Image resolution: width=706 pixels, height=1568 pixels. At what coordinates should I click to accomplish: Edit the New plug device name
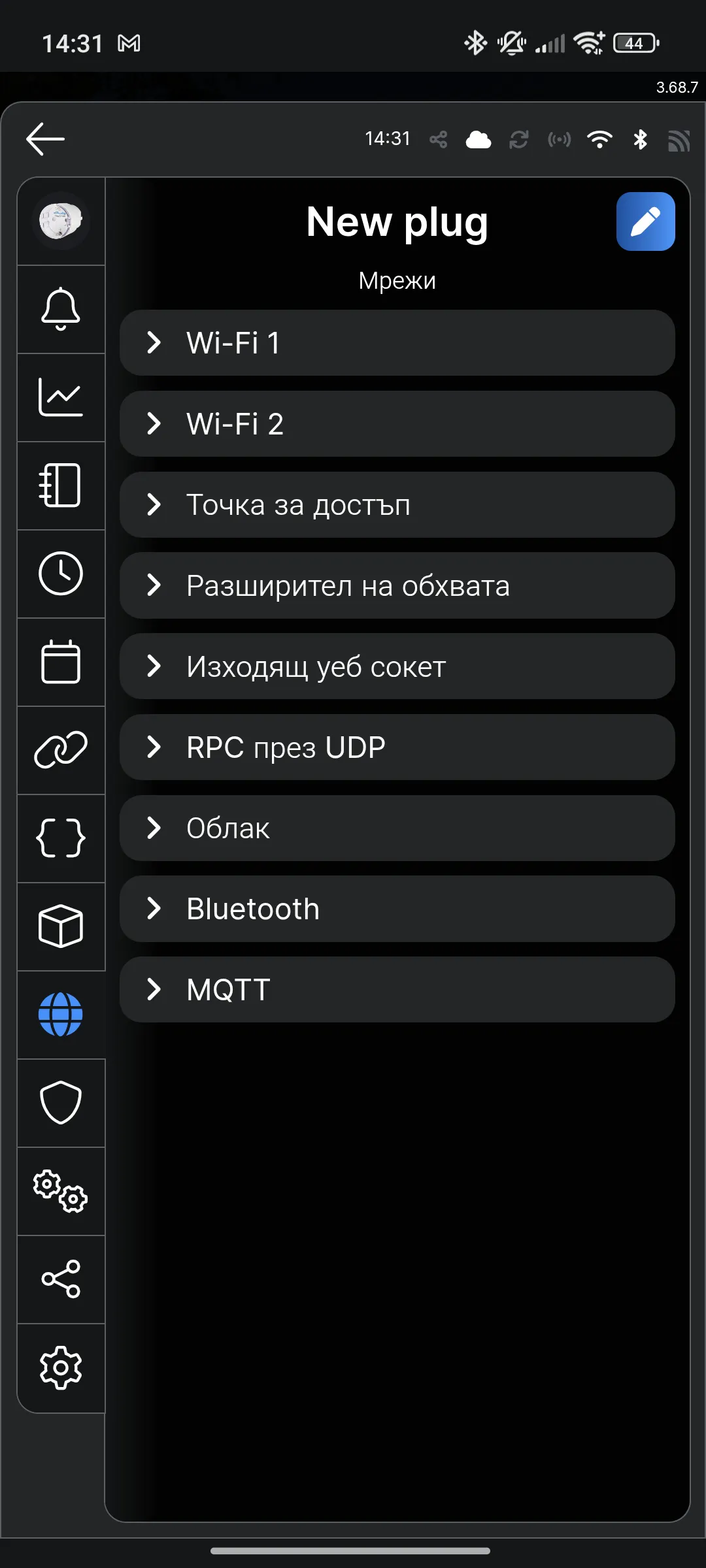click(645, 221)
